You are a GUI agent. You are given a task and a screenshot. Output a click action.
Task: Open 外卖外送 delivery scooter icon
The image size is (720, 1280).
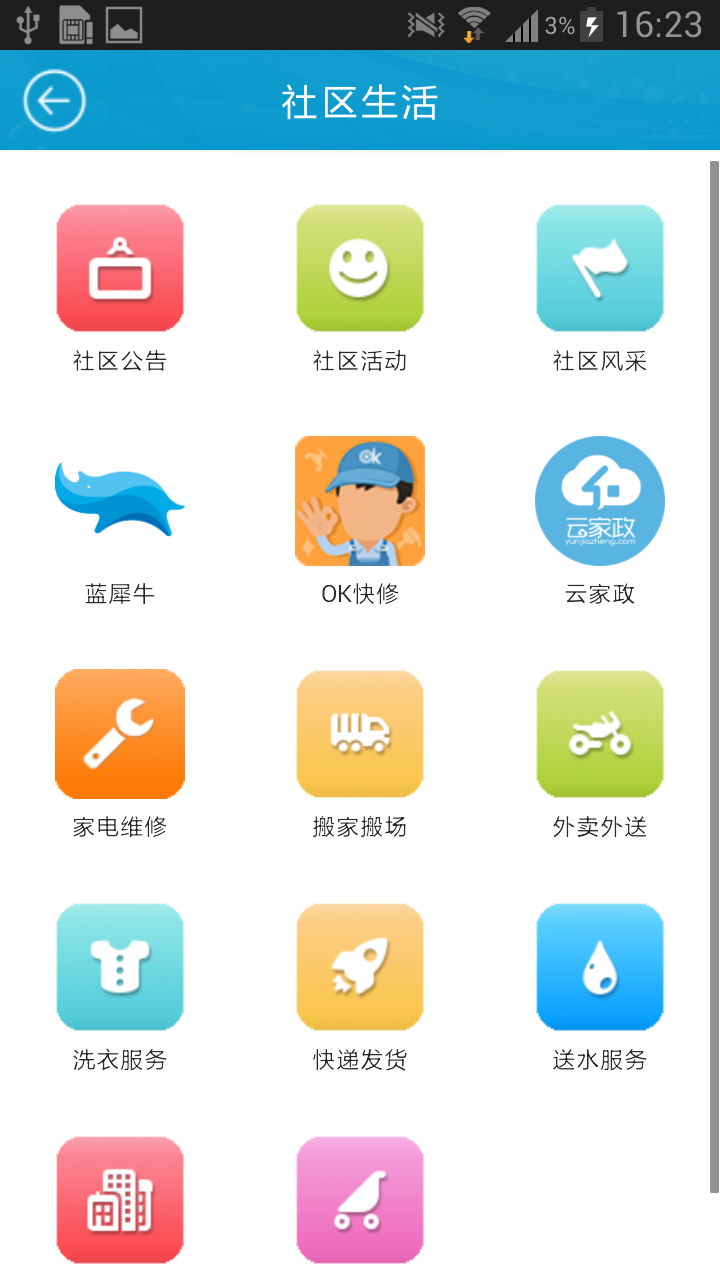600,733
